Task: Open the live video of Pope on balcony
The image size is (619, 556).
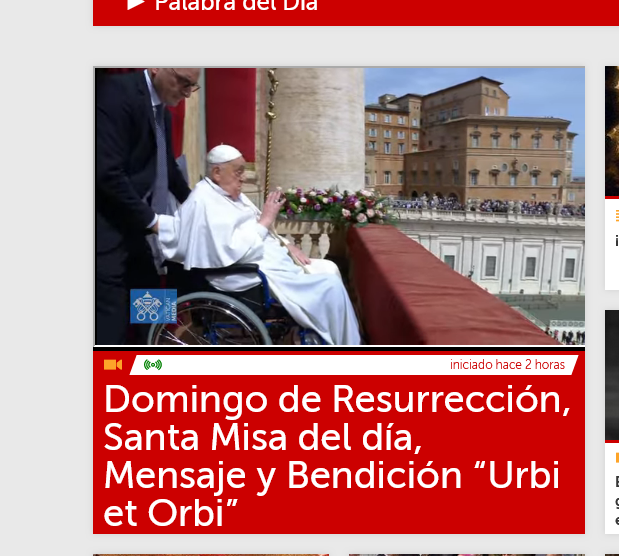Action: pyautogui.click(x=339, y=206)
